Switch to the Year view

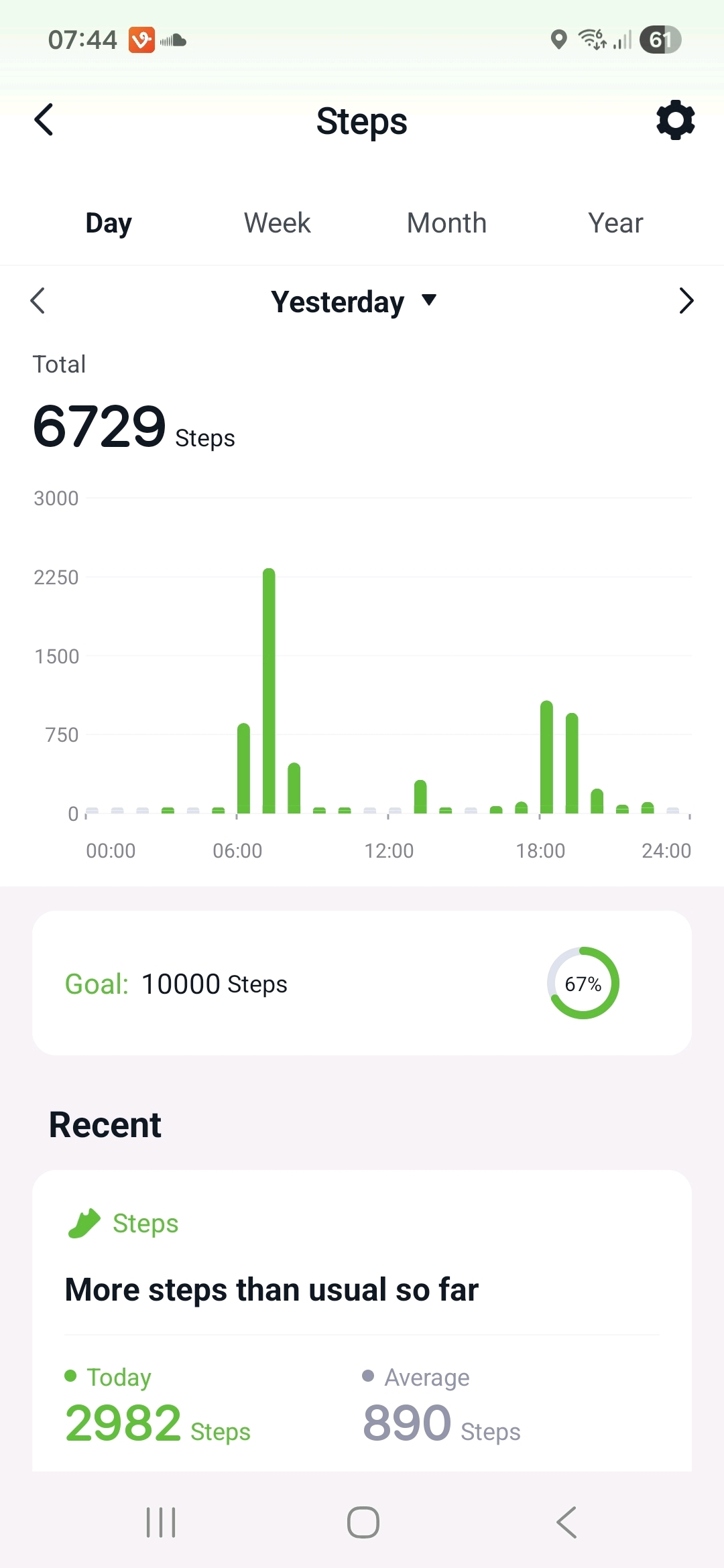pos(615,223)
